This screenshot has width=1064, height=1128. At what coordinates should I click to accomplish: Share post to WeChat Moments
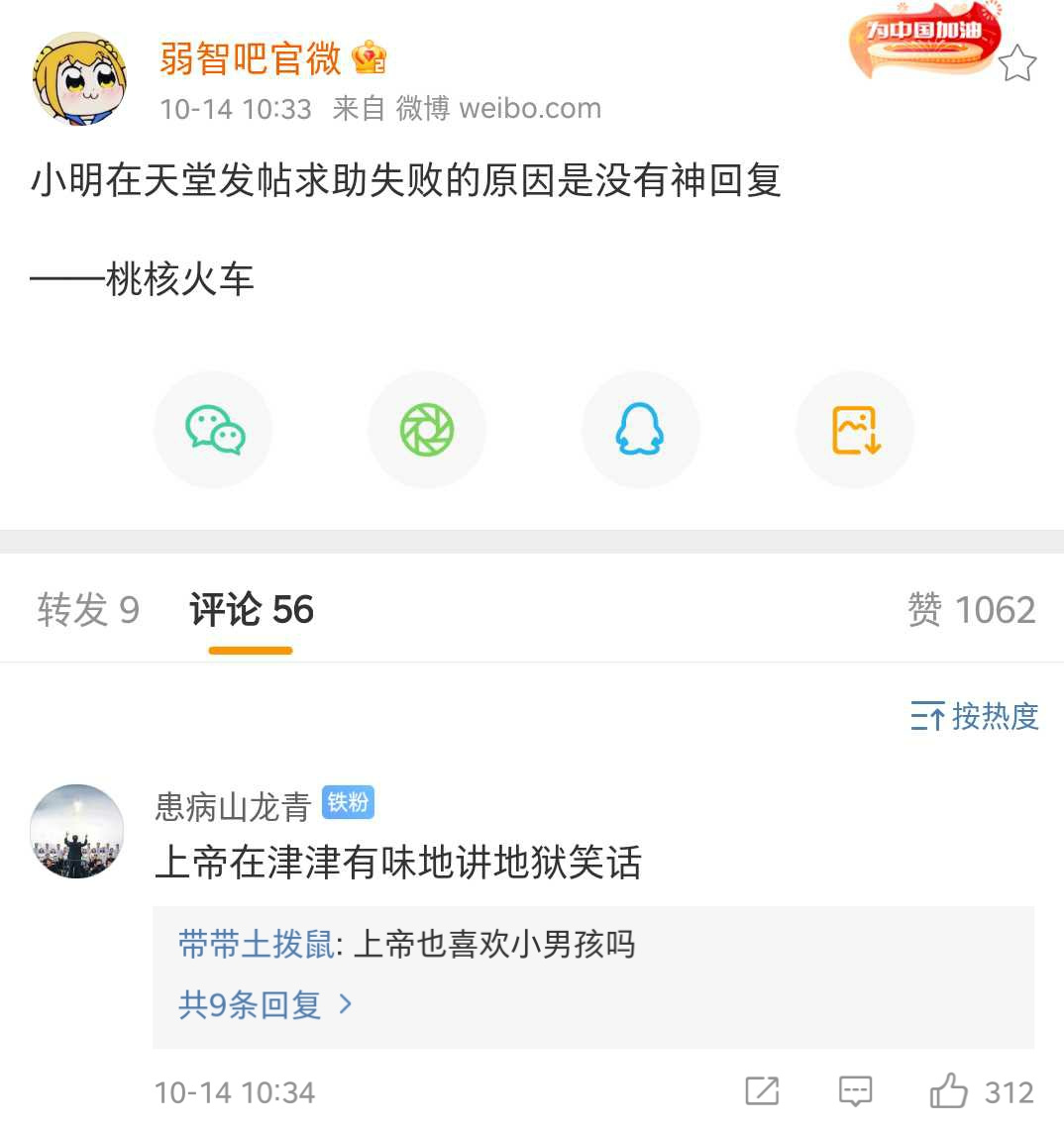pos(427,430)
